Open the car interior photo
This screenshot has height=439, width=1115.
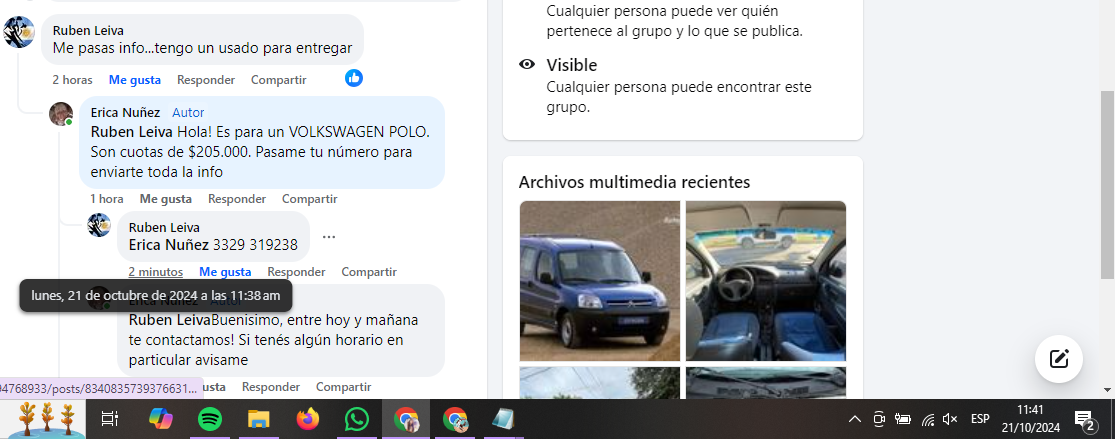point(765,281)
